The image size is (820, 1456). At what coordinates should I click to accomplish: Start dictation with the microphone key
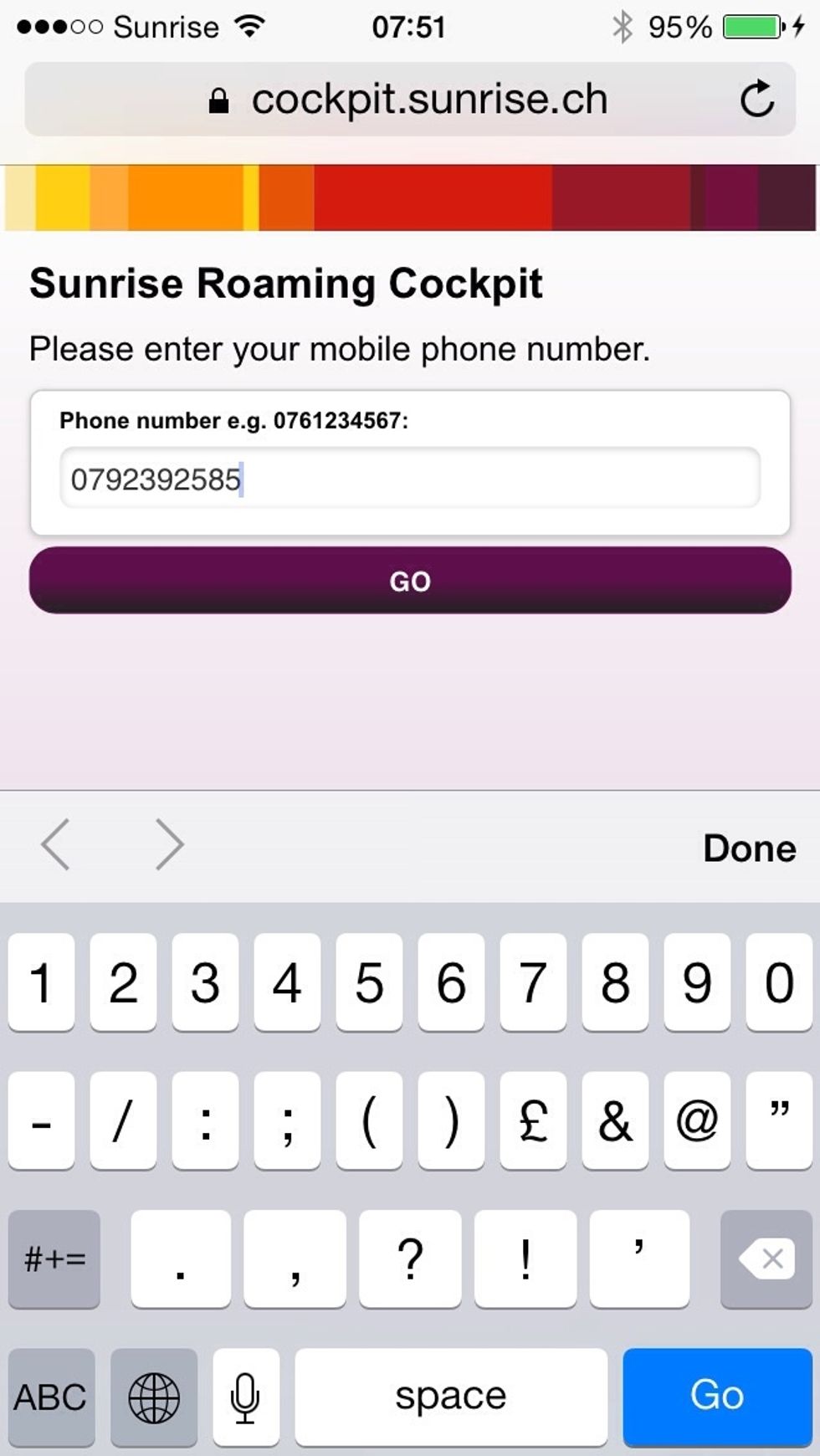tap(246, 1397)
